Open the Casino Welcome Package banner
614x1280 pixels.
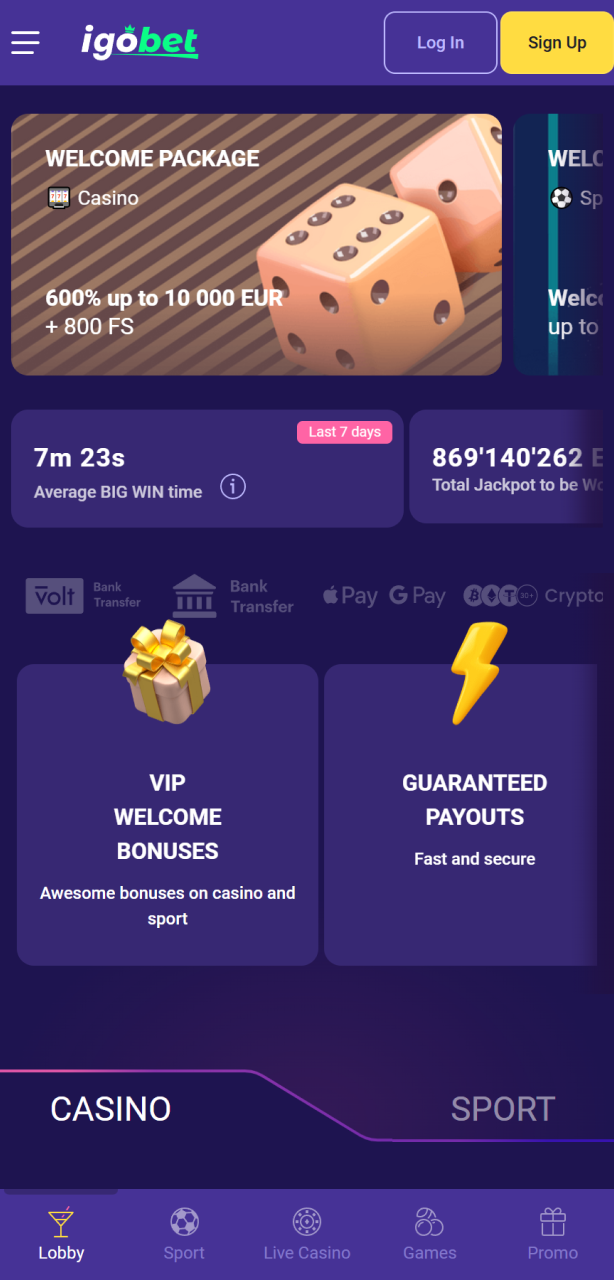(x=256, y=244)
